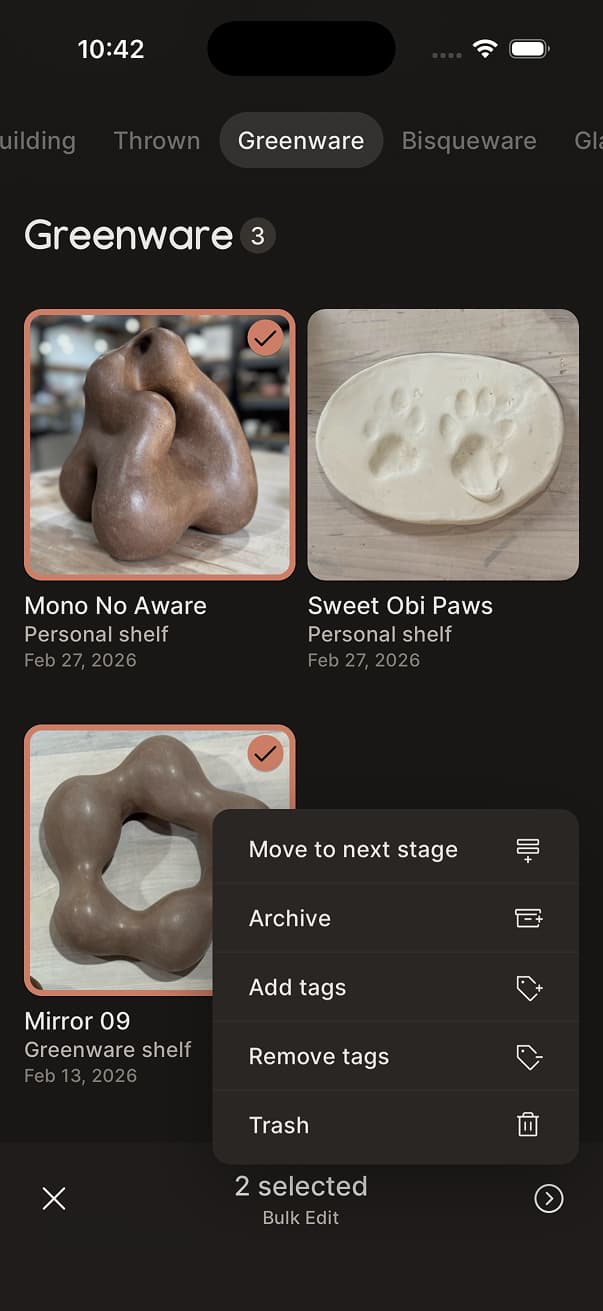Choose Move to next stage

pyautogui.click(x=394, y=850)
